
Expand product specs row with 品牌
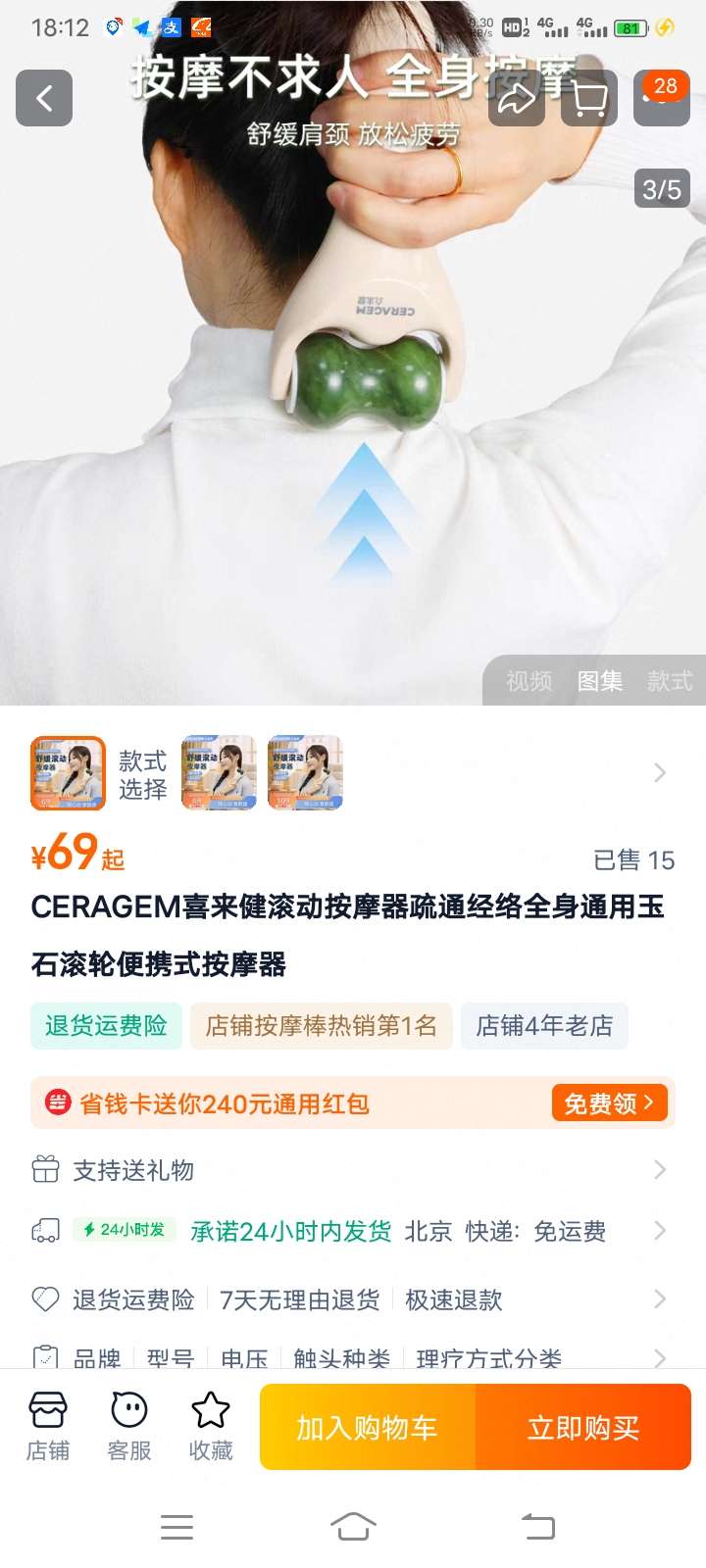pos(353,1358)
